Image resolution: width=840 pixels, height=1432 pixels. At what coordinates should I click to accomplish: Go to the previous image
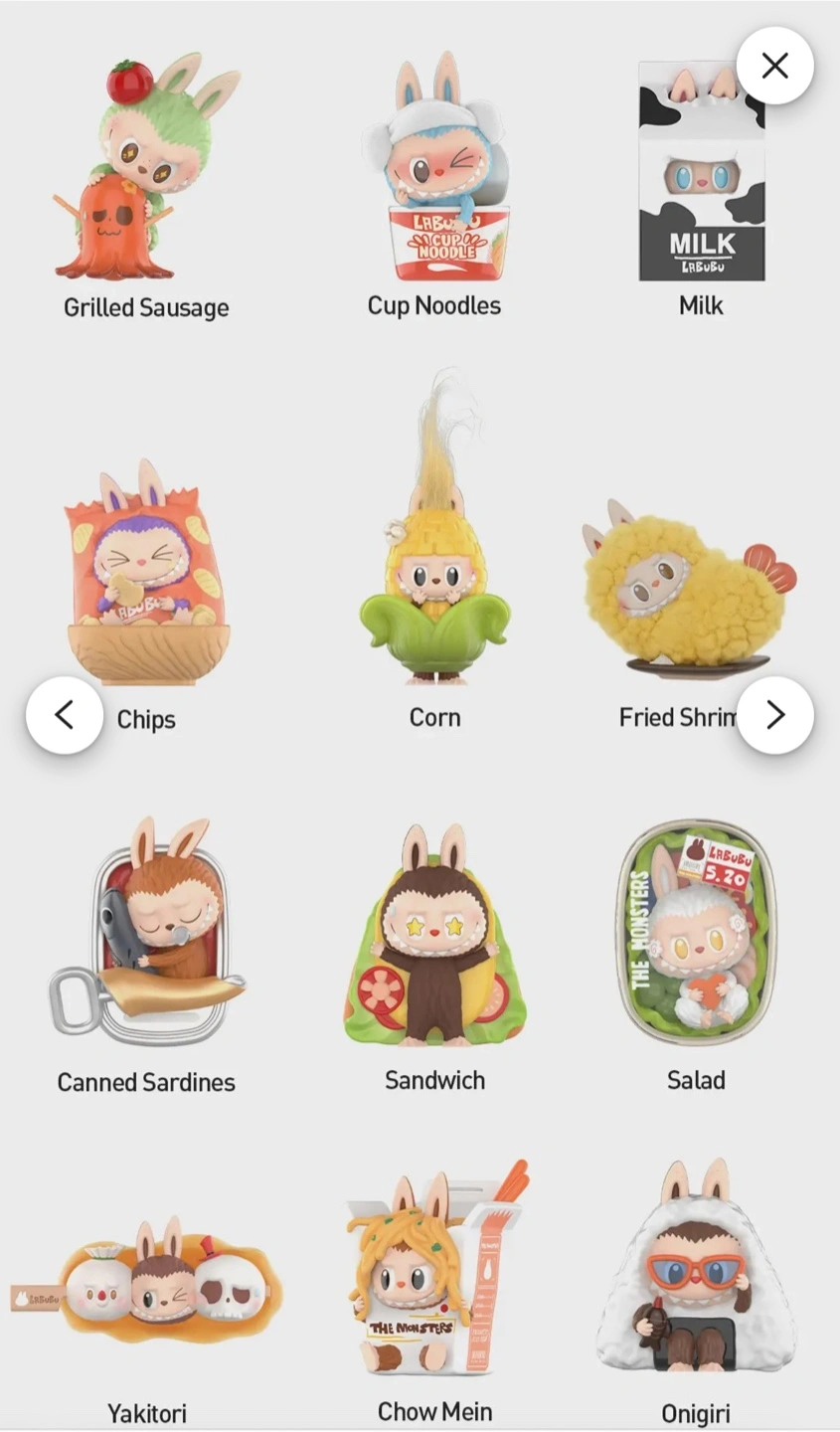(x=65, y=714)
